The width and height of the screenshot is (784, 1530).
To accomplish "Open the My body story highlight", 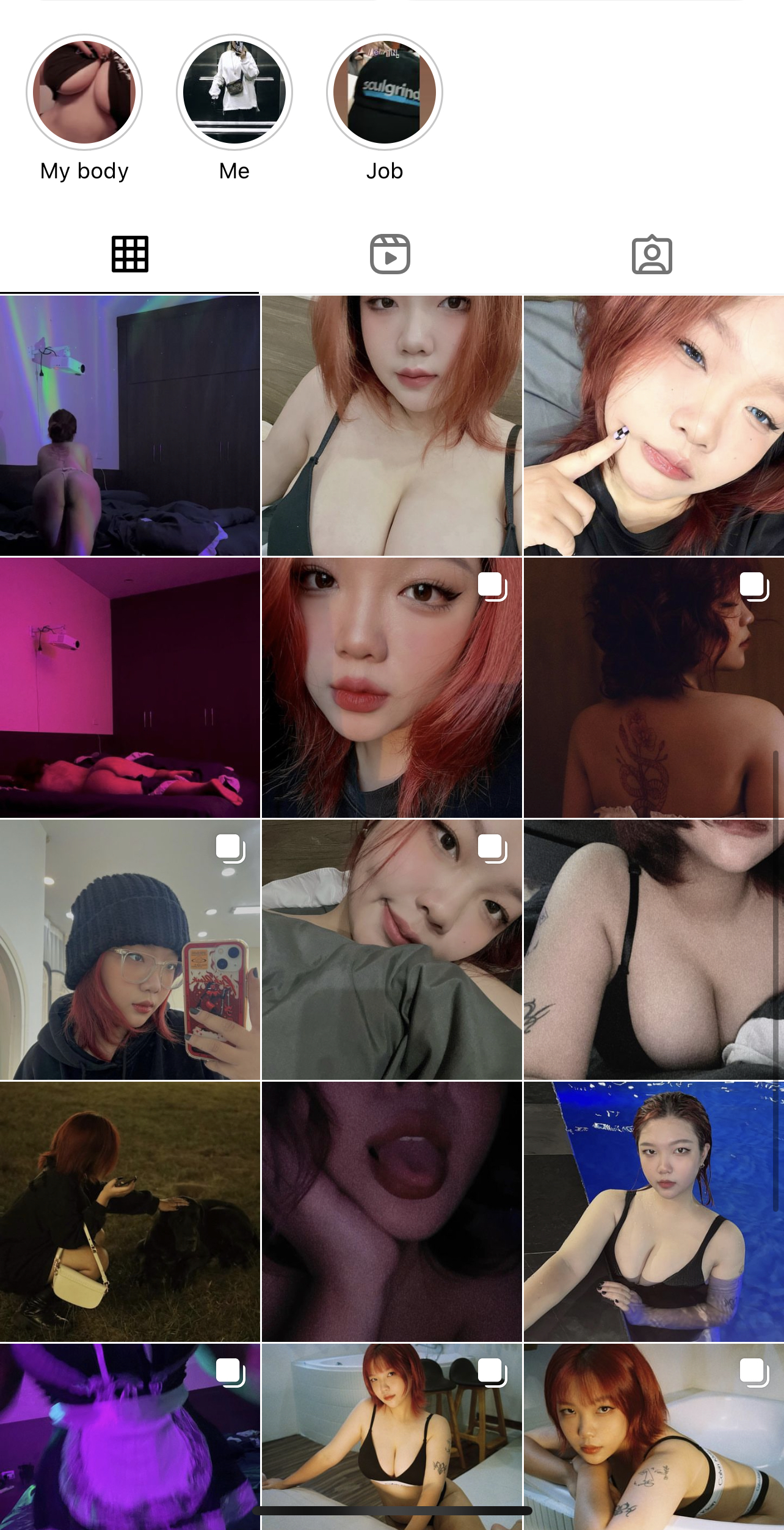I will click(x=84, y=92).
